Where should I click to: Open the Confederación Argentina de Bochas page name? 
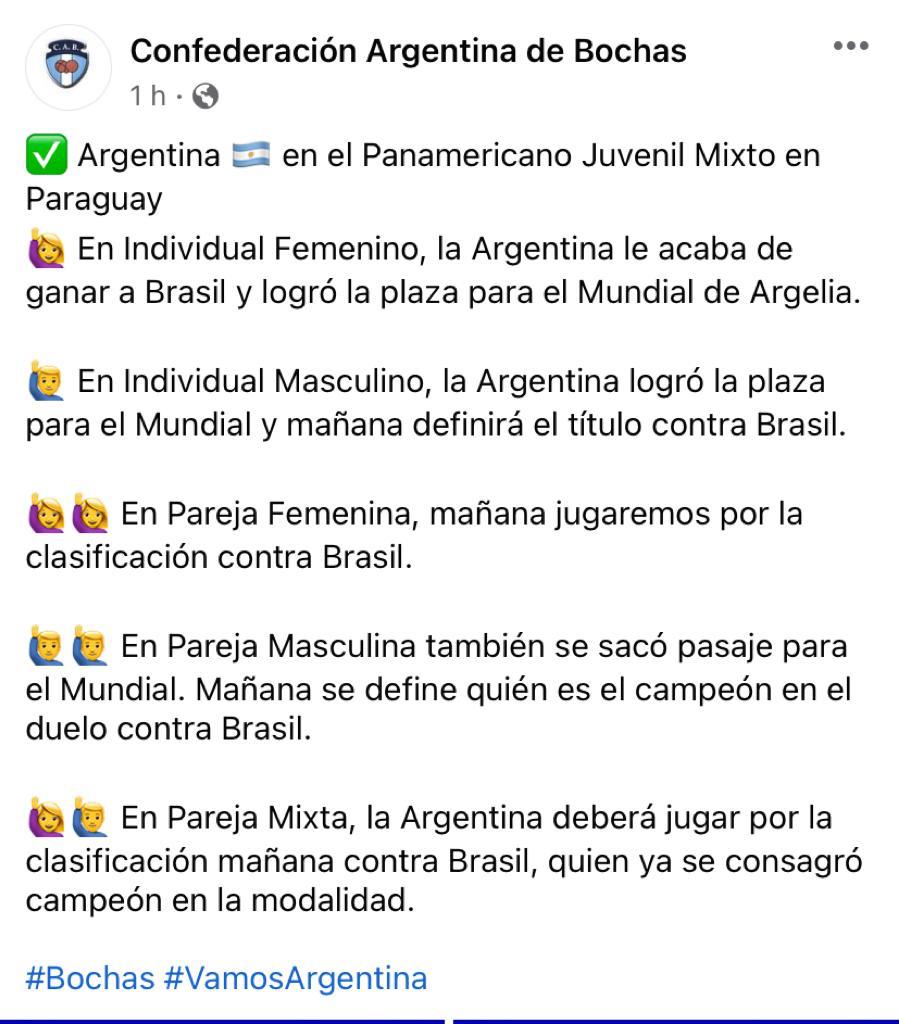(408, 50)
